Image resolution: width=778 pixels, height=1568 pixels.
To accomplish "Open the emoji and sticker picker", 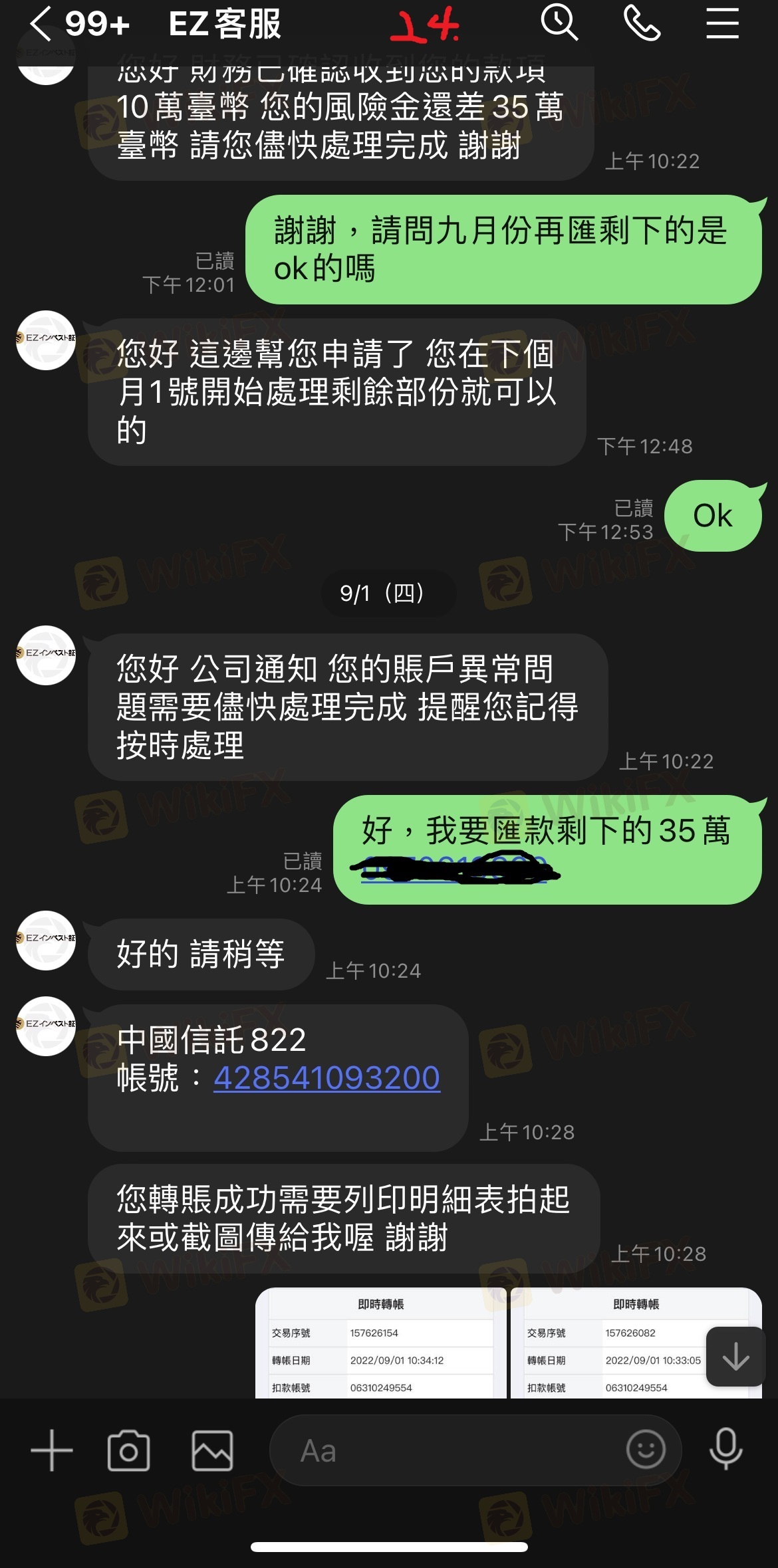I will pyautogui.click(x=646, y=1450).
